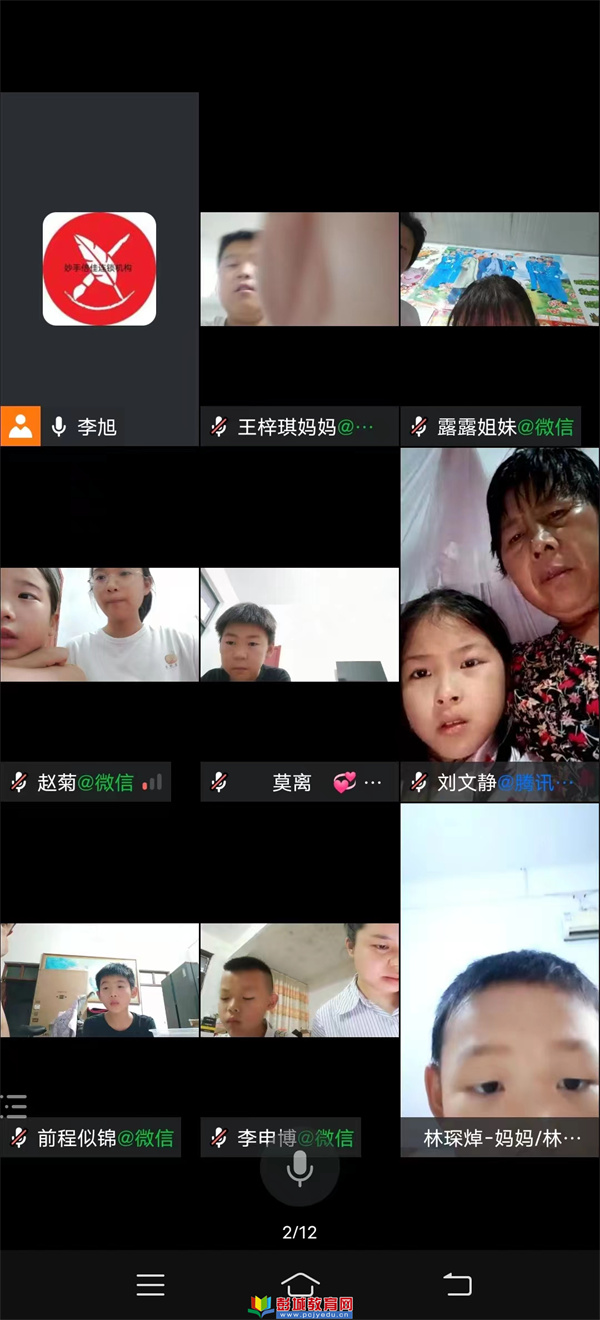View 李申博's video feed
The width and height of the screenshot is (600, 1320).
[299, 980]
